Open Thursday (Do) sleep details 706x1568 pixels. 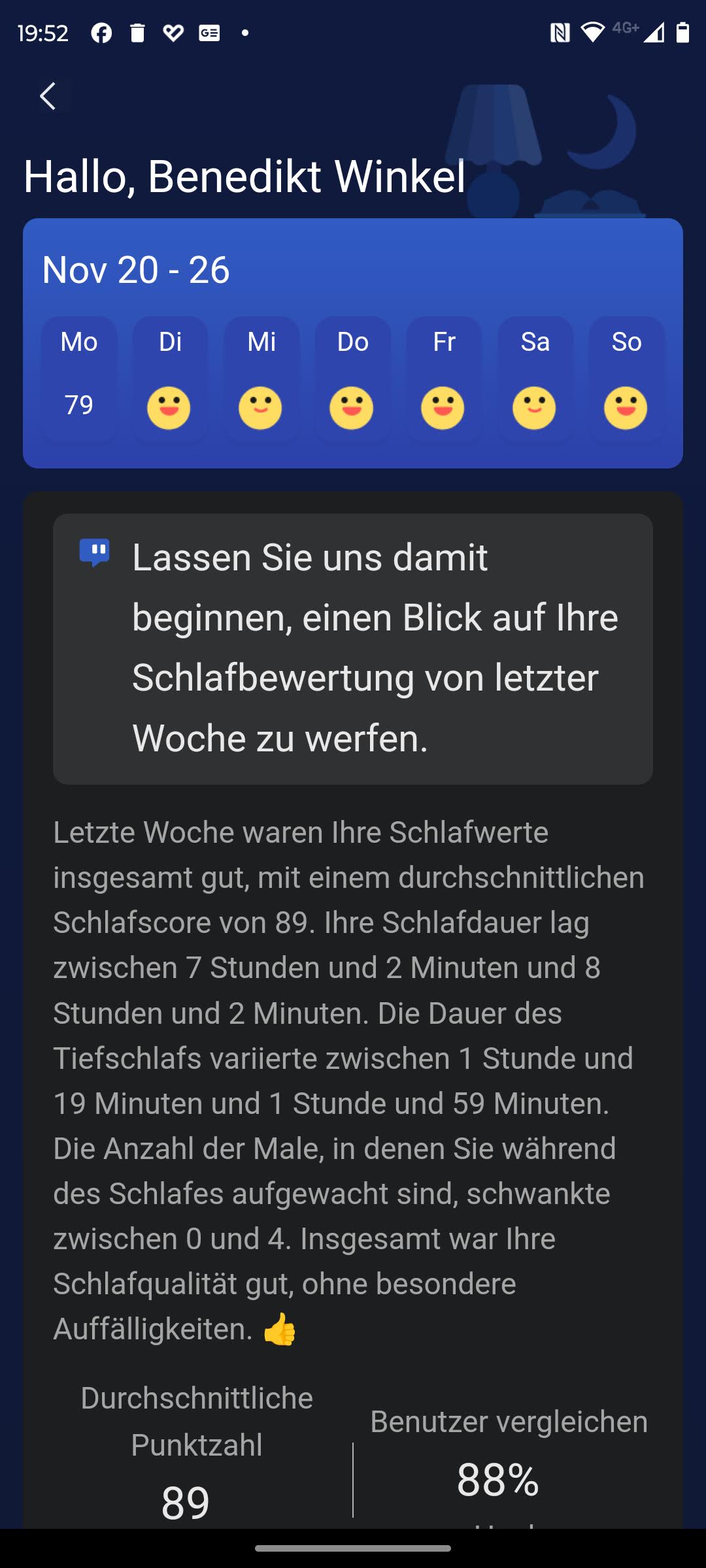353,379
